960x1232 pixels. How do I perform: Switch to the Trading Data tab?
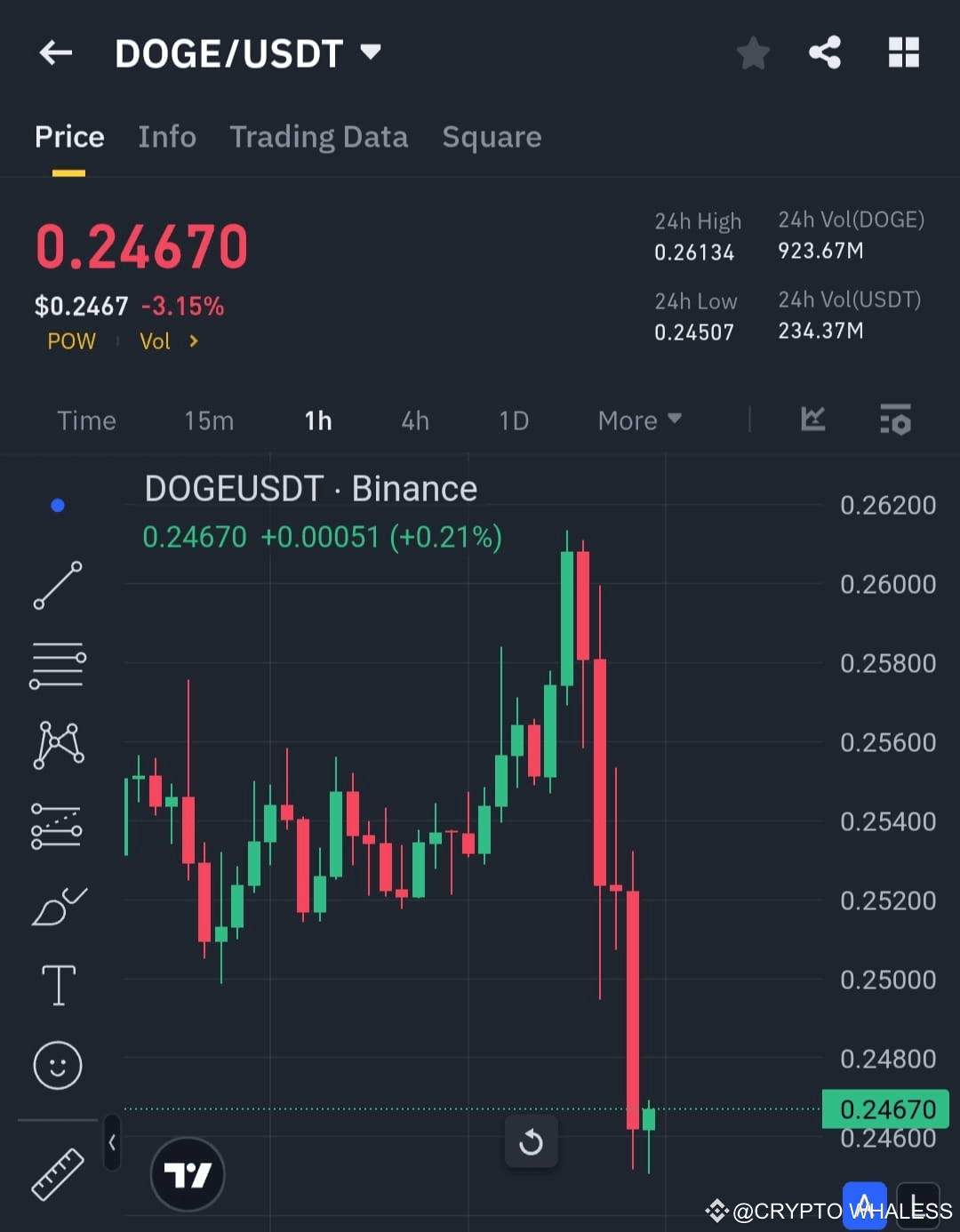[318, 137]
